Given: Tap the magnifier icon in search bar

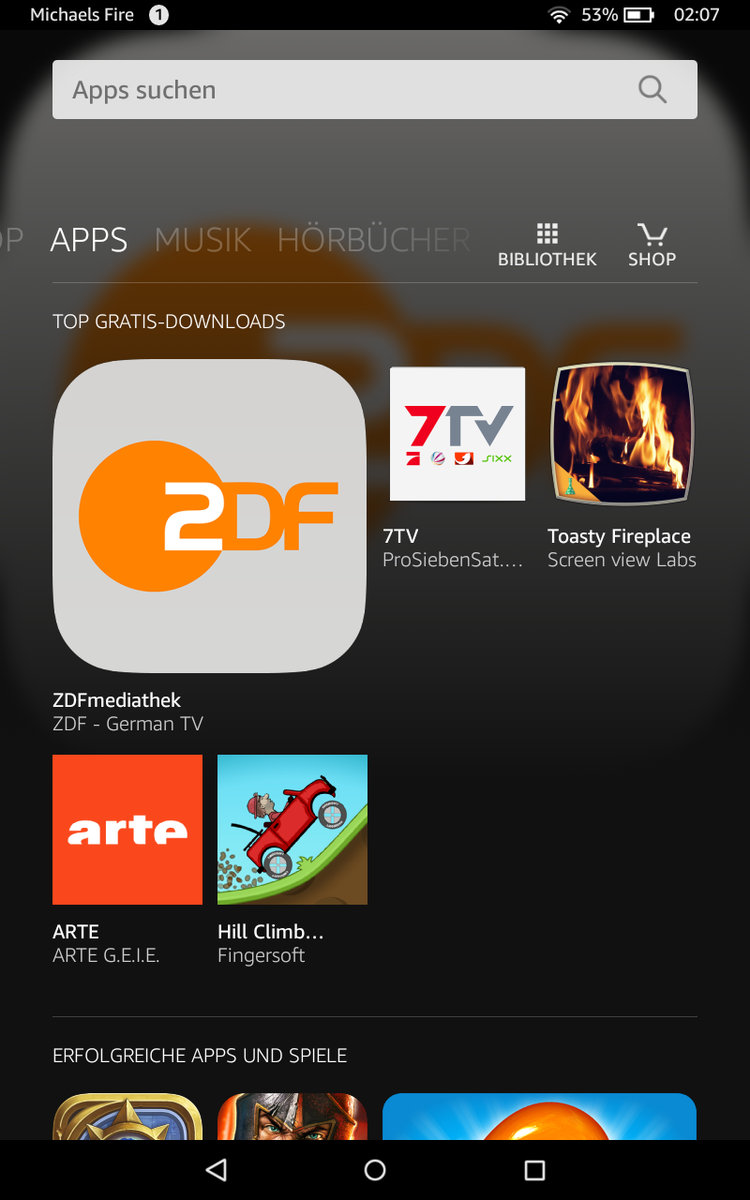Looking at the screenshot, I should (652, 90).
